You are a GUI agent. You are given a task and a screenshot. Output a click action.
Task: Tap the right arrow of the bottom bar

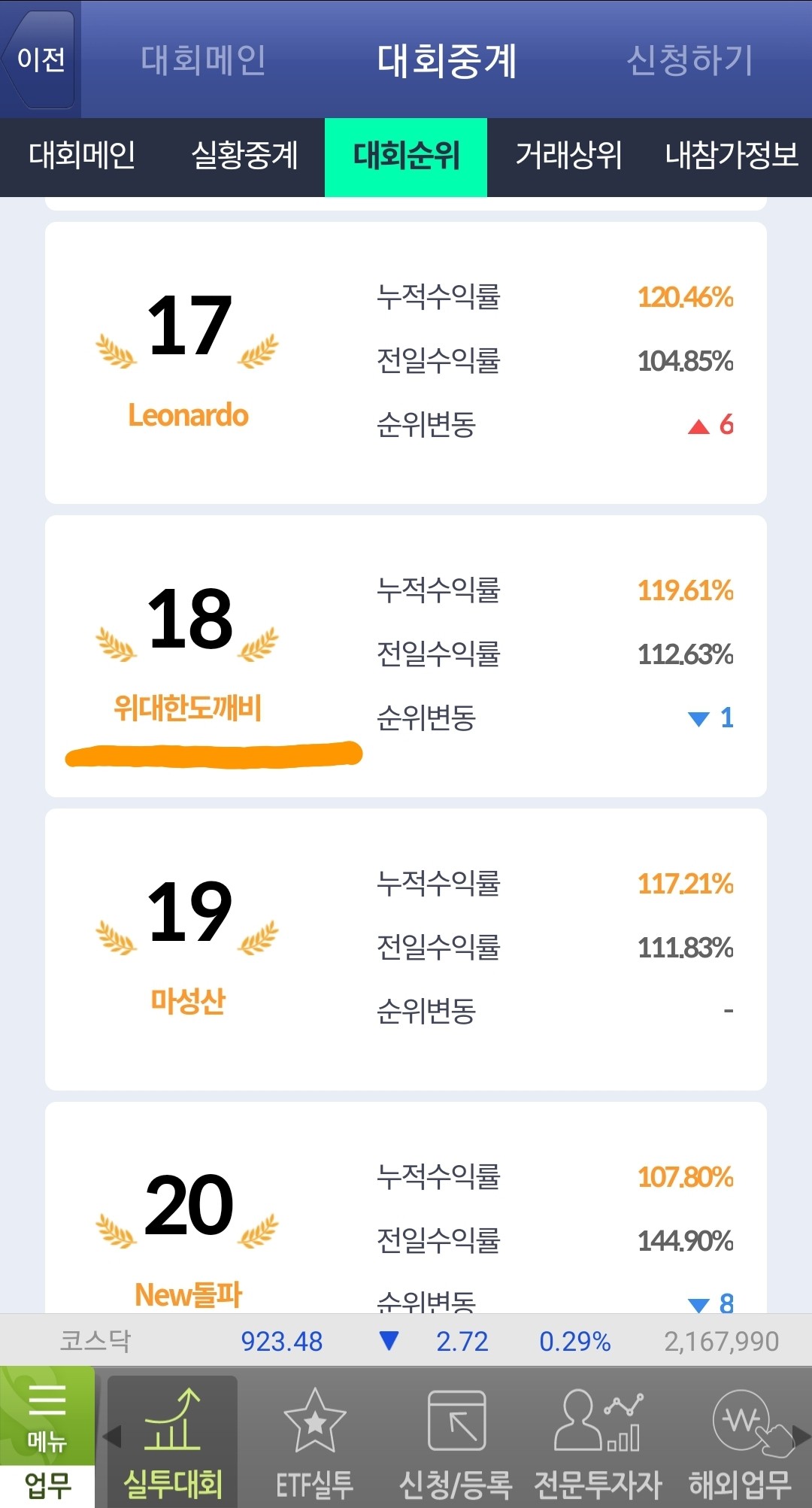pyautogui.click(x=802, y=1436)
